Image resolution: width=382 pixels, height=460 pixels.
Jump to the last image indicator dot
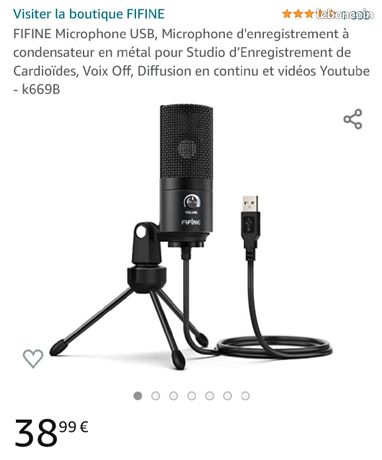coord(245,396)
